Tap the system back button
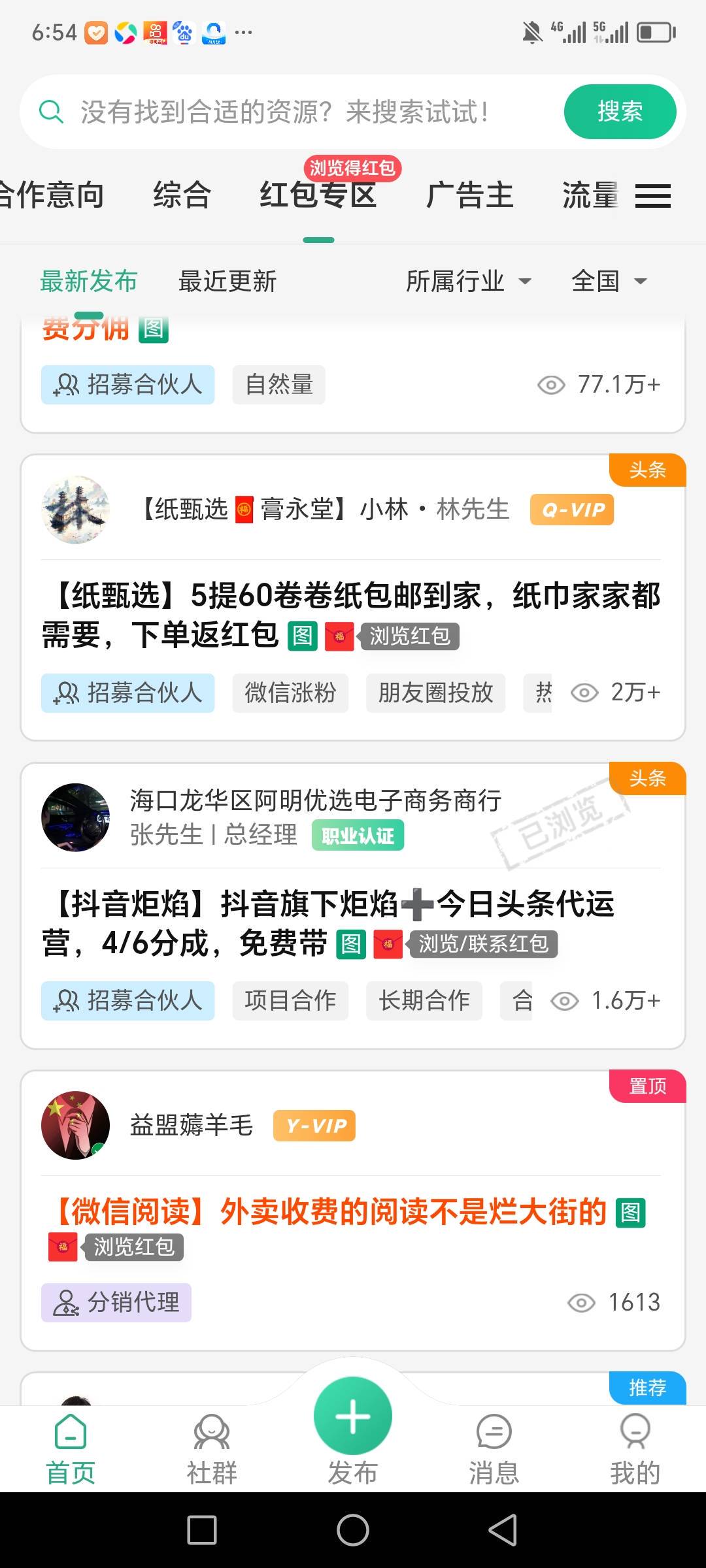This screenshot has width=706, height=1568. (x=503, y=1530)
